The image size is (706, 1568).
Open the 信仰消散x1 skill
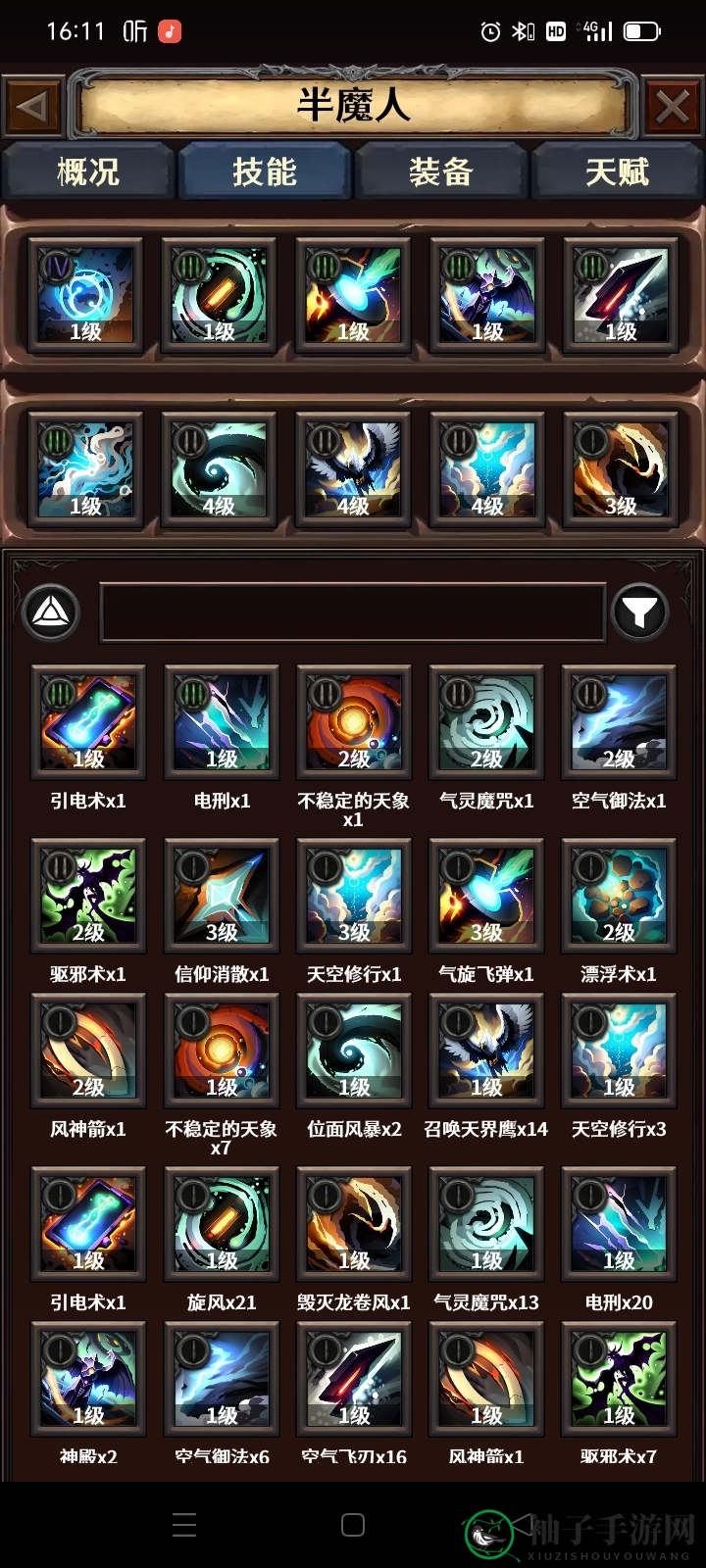click(x=222, y=896)
